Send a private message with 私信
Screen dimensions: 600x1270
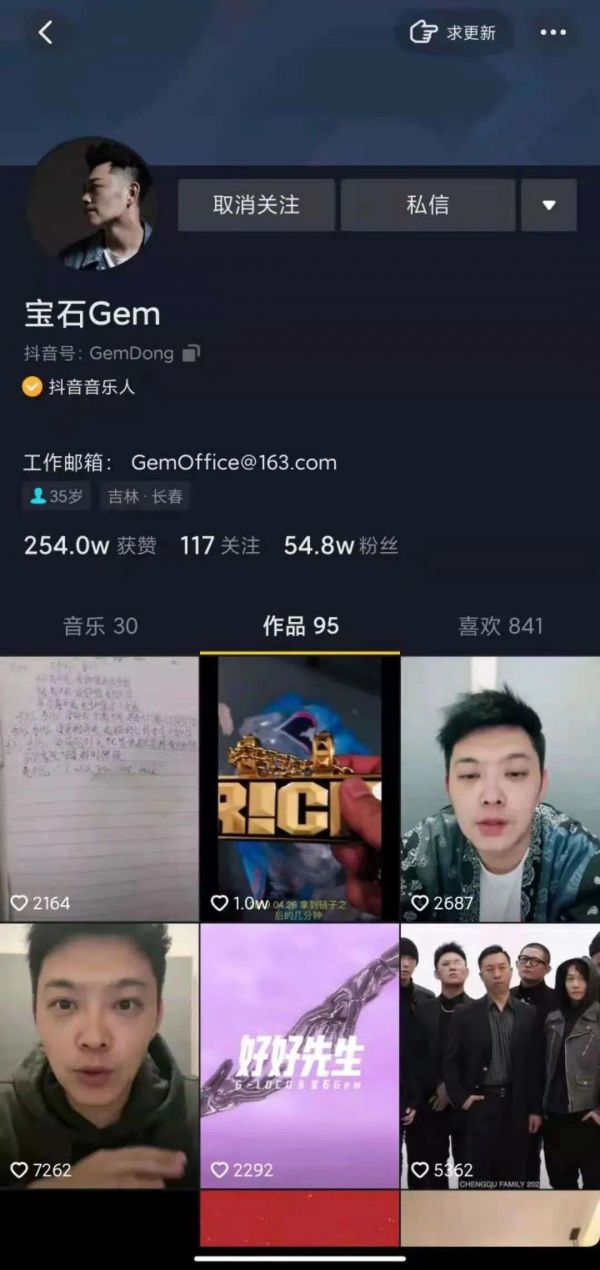(x=427, y=205)
